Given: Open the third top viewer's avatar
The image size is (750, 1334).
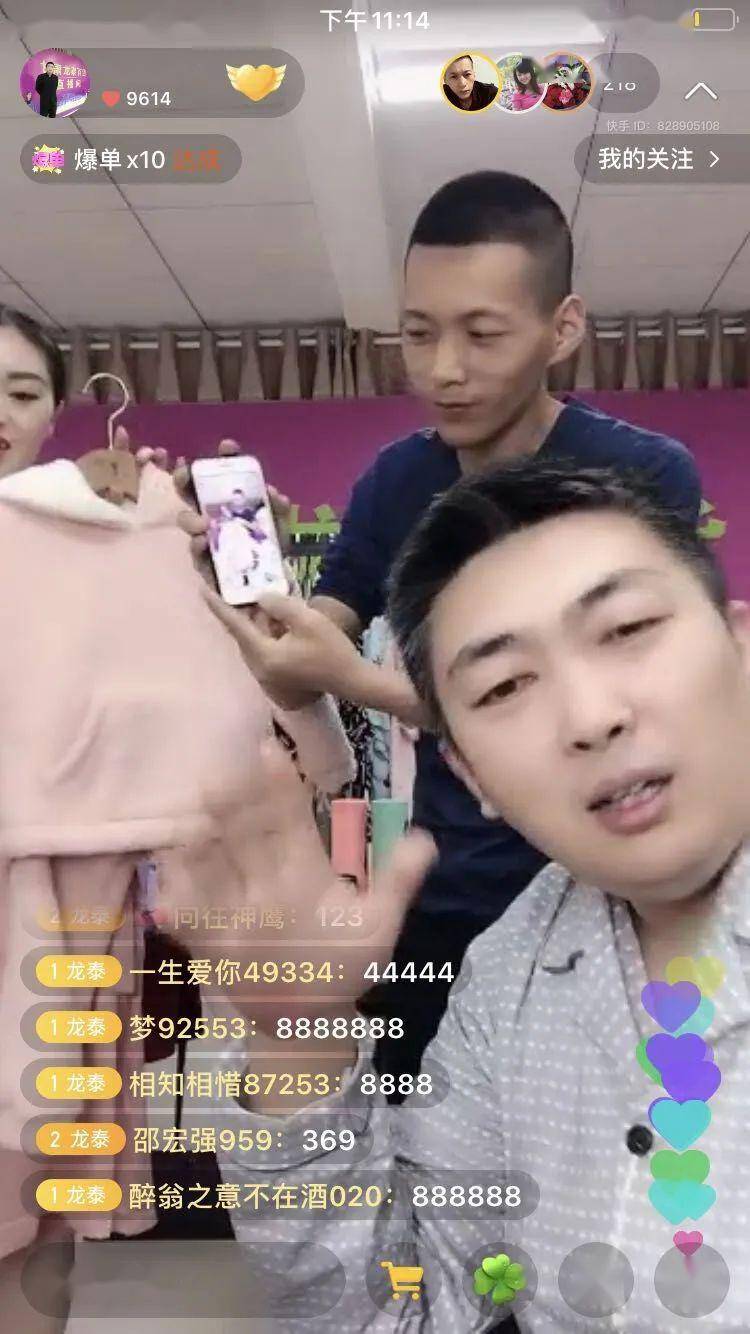Looking at the screenshot, I should click(x=566, y=83).
